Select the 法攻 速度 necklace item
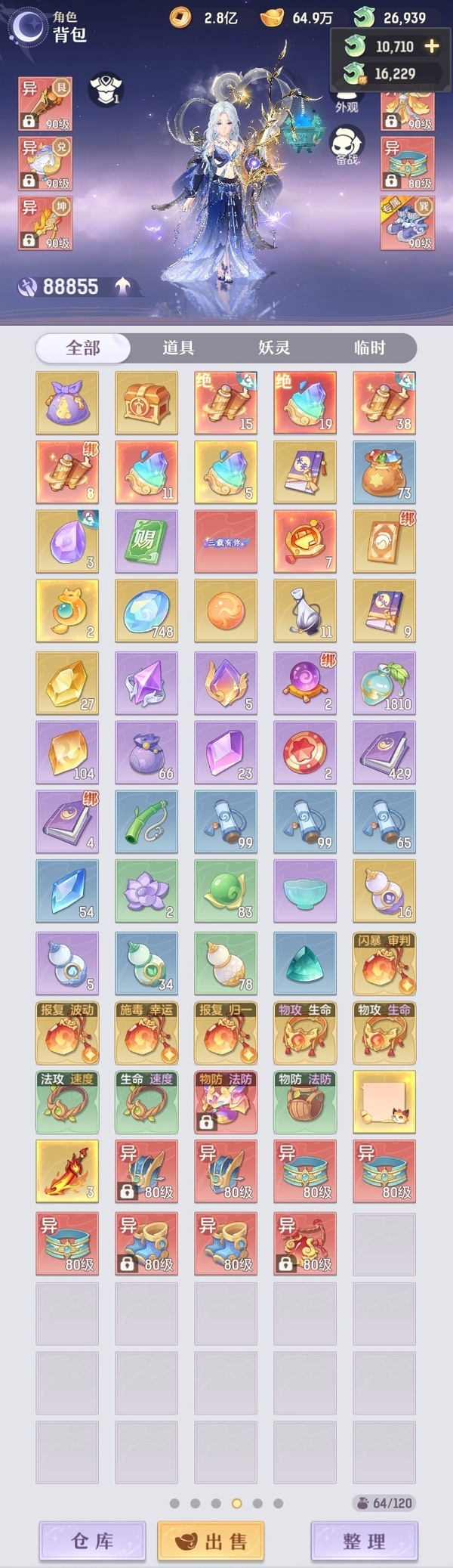The width and height of the screenshot is (453, 1568). (67, 1102)
